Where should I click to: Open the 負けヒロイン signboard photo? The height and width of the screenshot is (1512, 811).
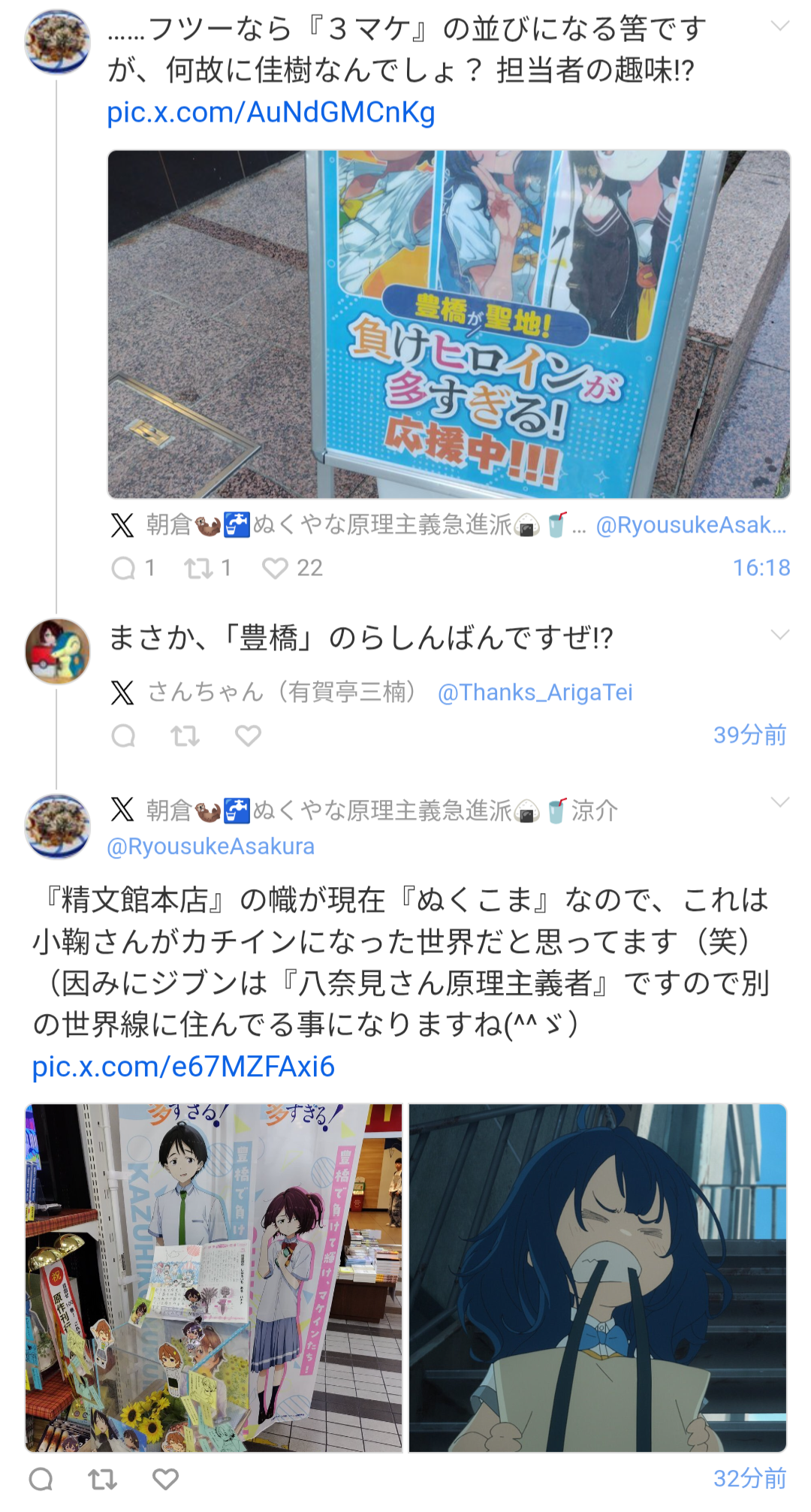tap(448, 324)
